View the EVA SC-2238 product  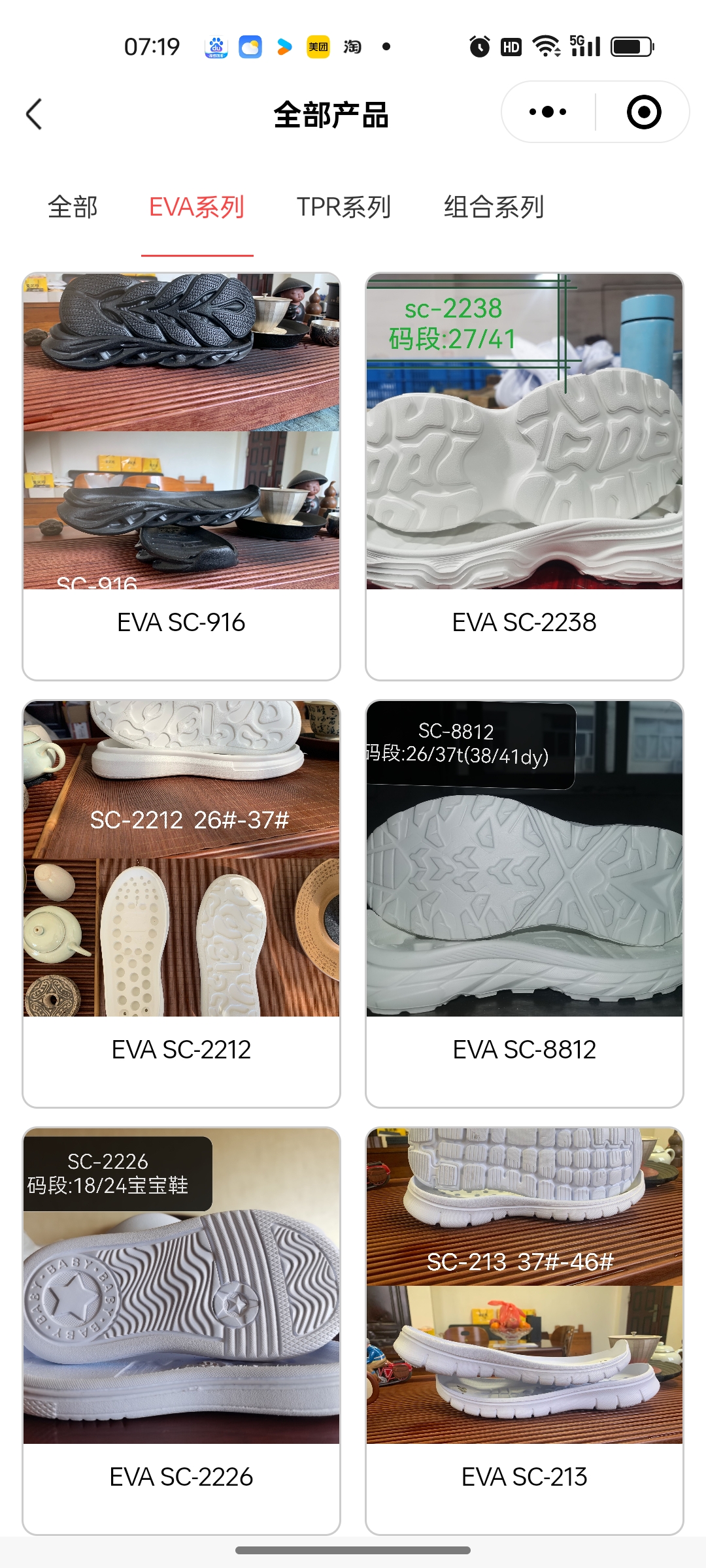coord(524,477)
